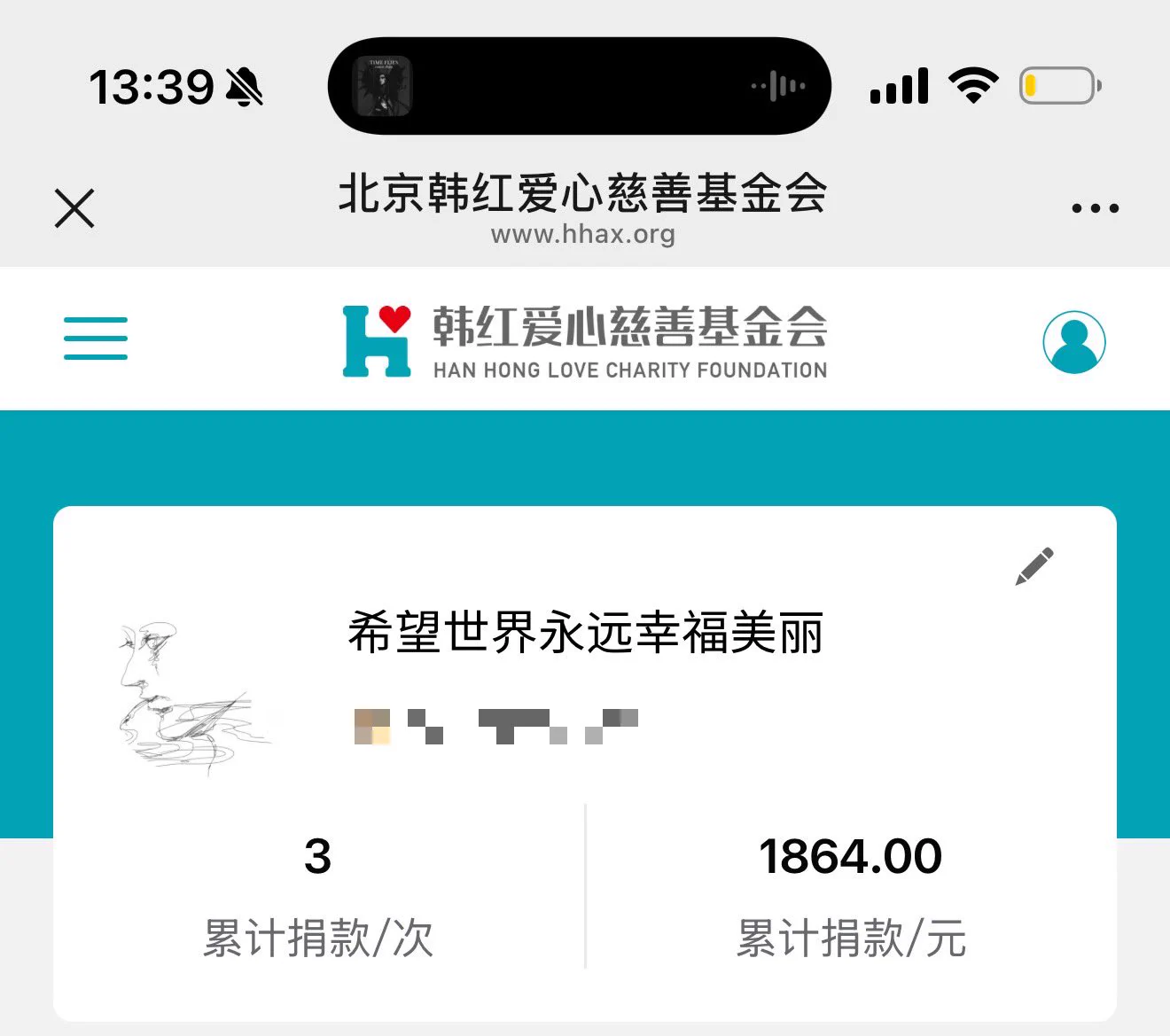Screen dimensions: 1170x1036
Task: Tap the sketch profile avatar
Action: point(189,696)
